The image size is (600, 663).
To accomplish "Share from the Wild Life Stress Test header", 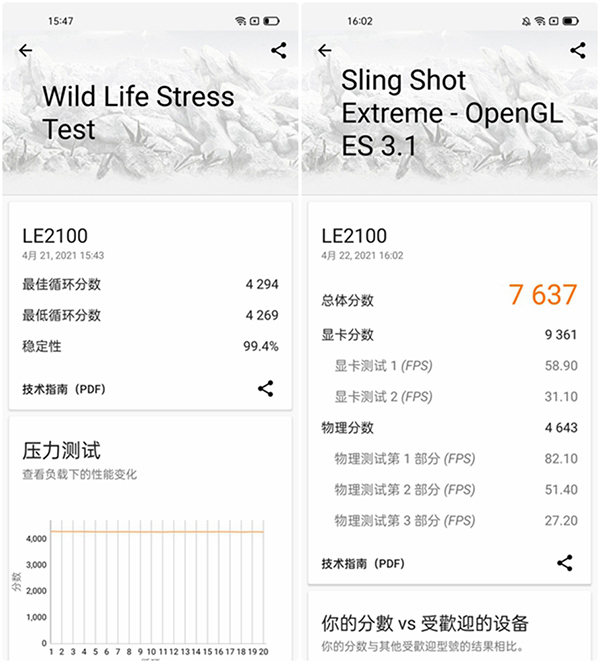I will pyautogui.click(x=278, y=50).
